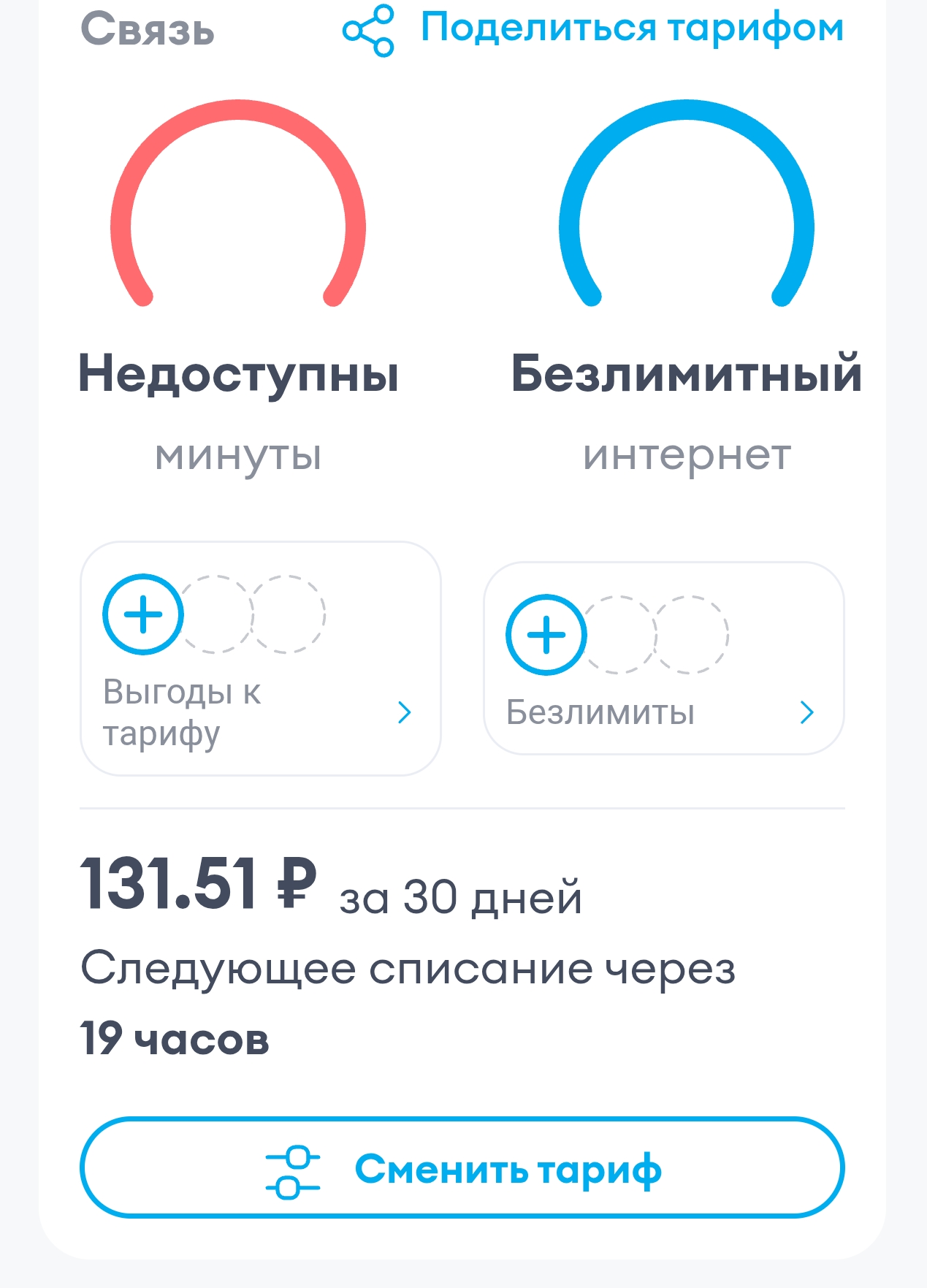Tap the Сменить тариф button
927x1288 pixels.
(x=462, y=1167)
